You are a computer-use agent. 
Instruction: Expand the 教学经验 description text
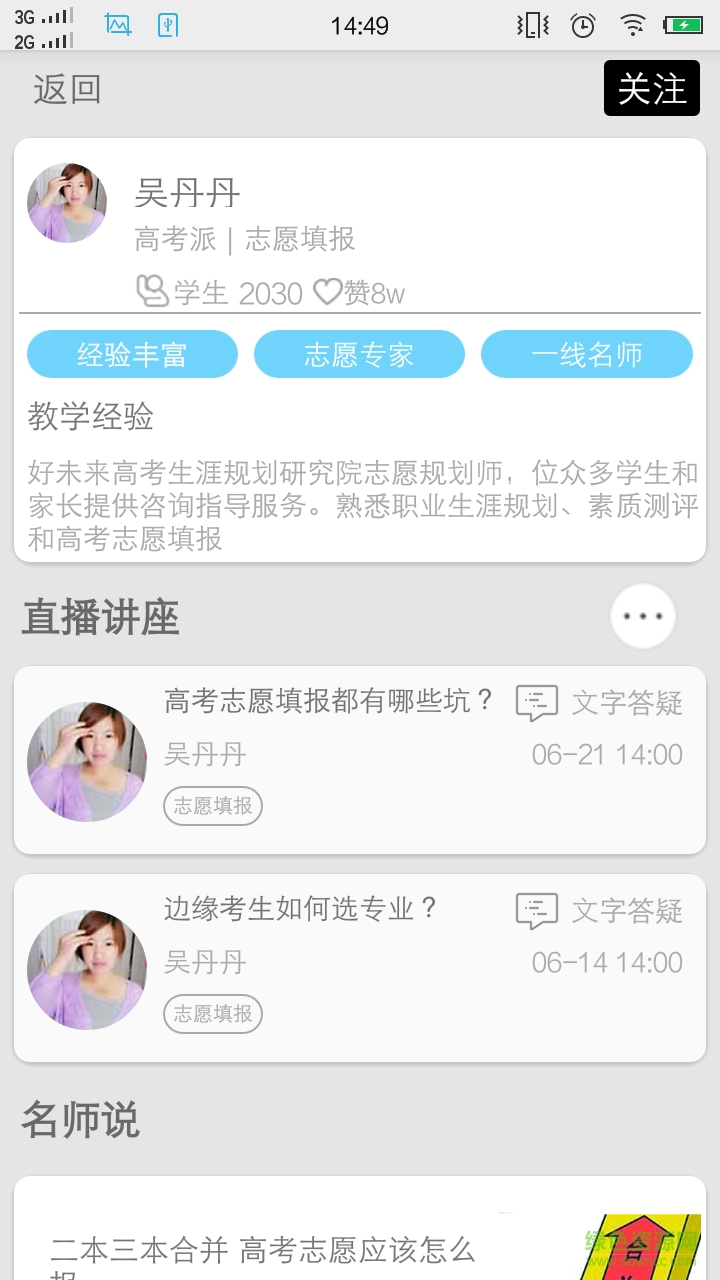[360, 505]
